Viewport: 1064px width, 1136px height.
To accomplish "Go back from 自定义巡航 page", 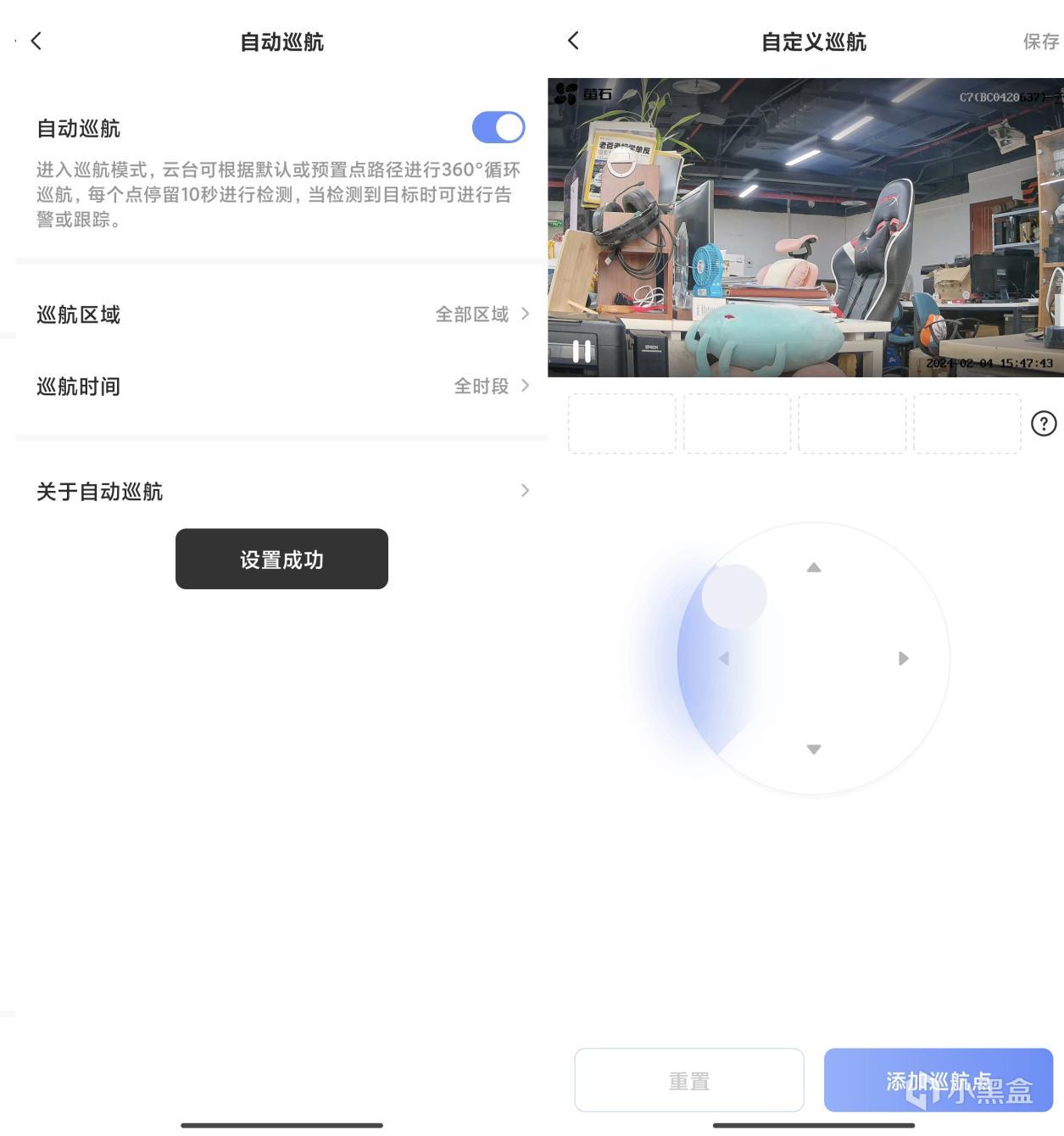I will coord(574,41).
